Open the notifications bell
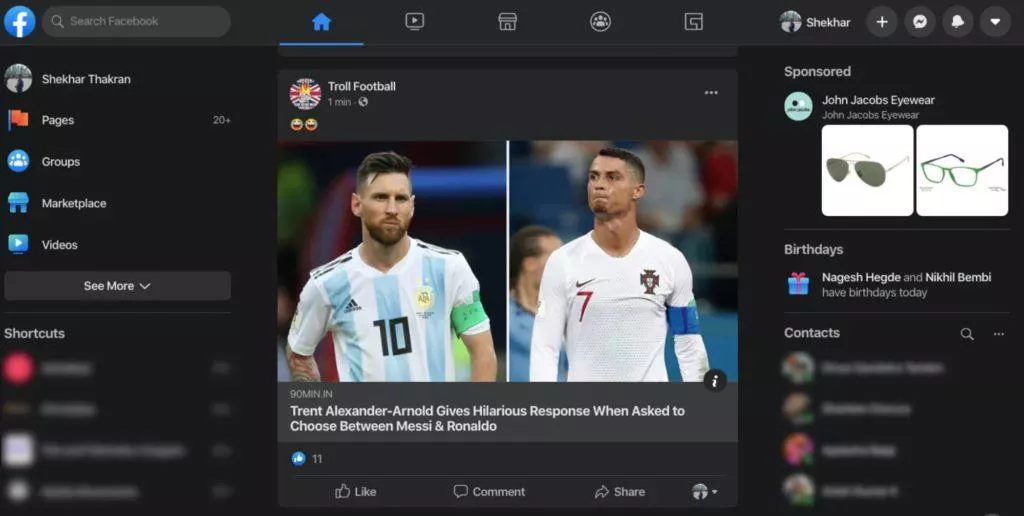The image size is (1024, 516). coord(957,22)
